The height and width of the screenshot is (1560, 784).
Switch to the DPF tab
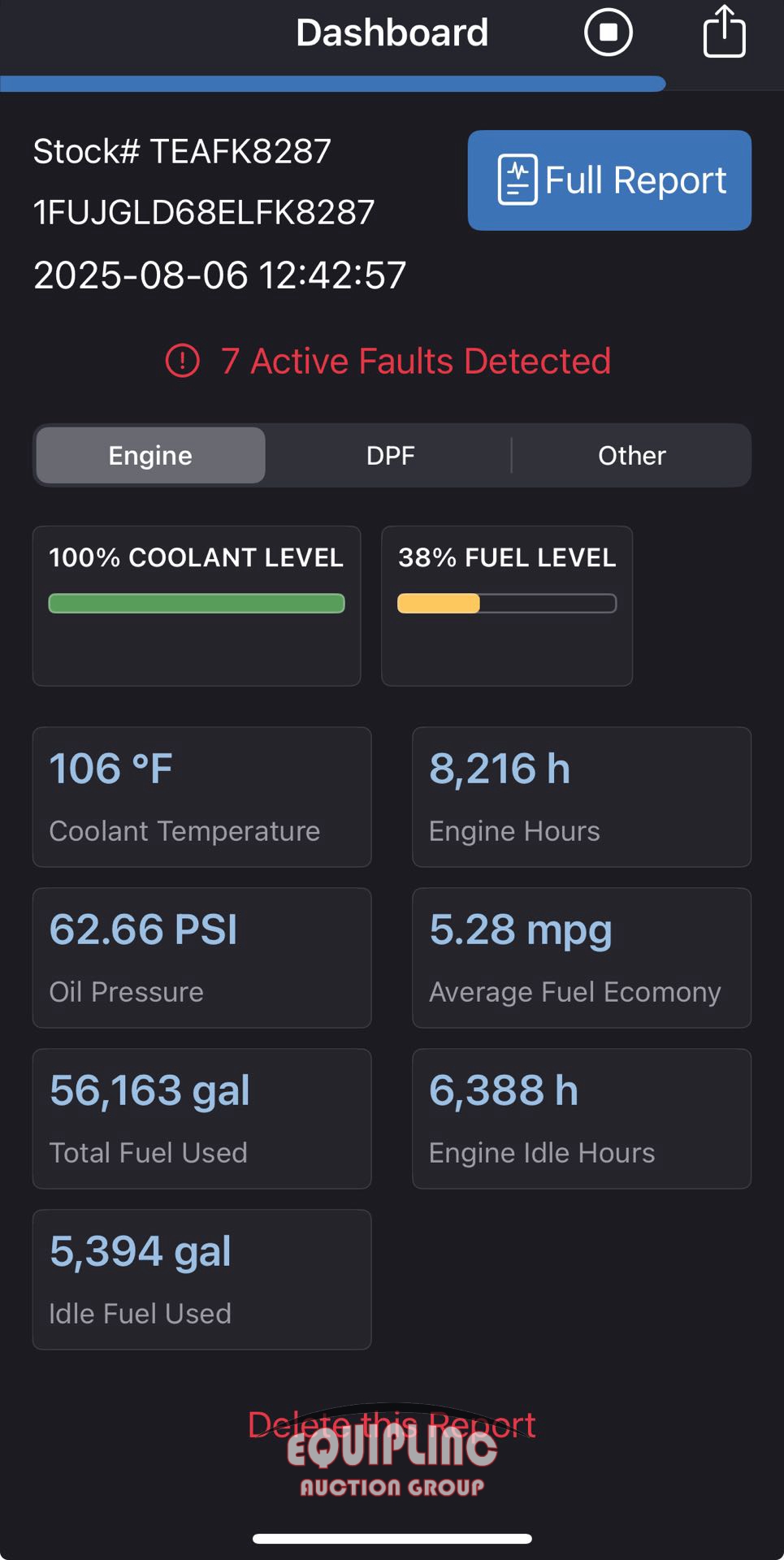pyautogui.click(x=390, y=455)
